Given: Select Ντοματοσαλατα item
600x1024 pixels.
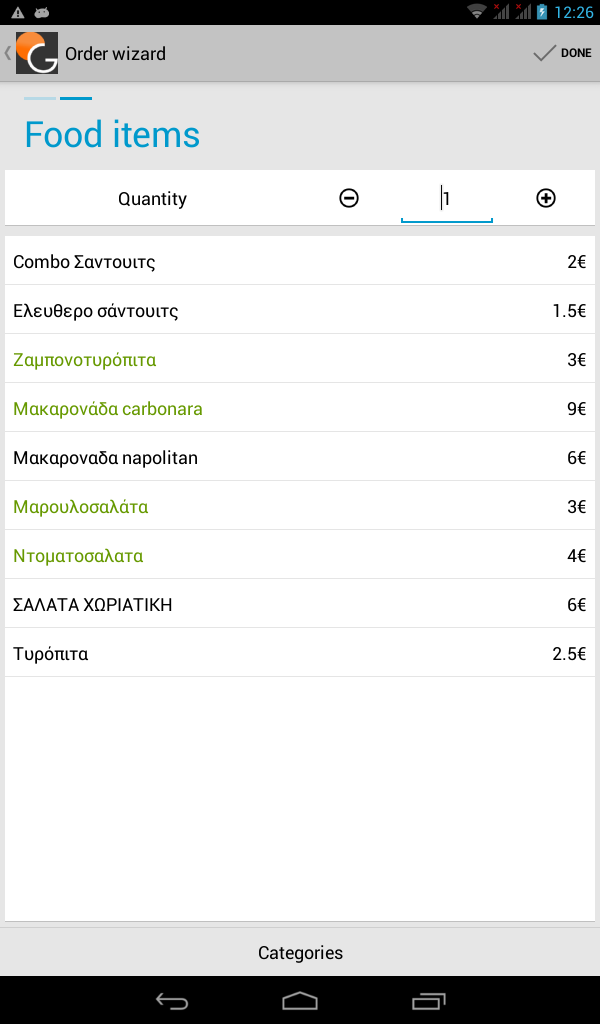Looking at the screenshot, I should [x=300, y=554].
